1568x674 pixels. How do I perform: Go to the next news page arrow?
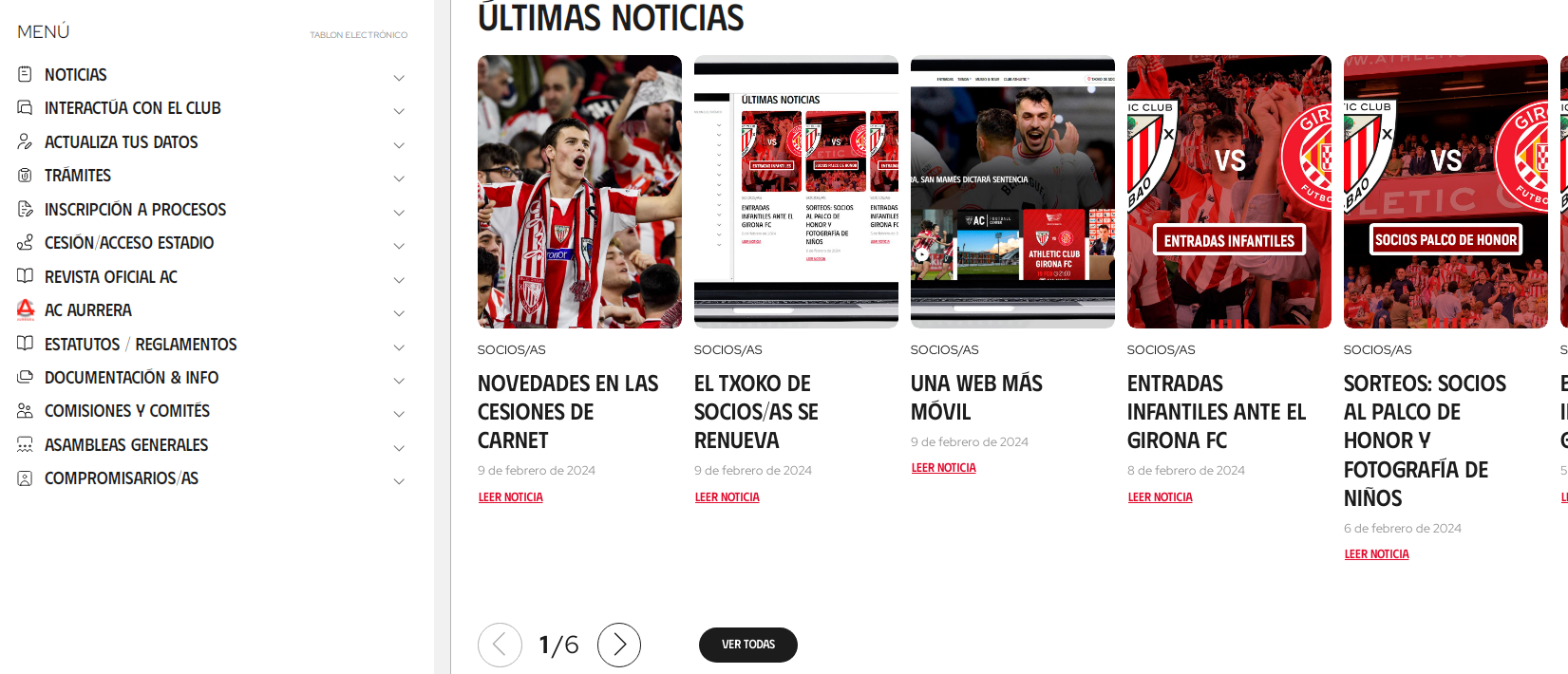(x=619, y=646)
